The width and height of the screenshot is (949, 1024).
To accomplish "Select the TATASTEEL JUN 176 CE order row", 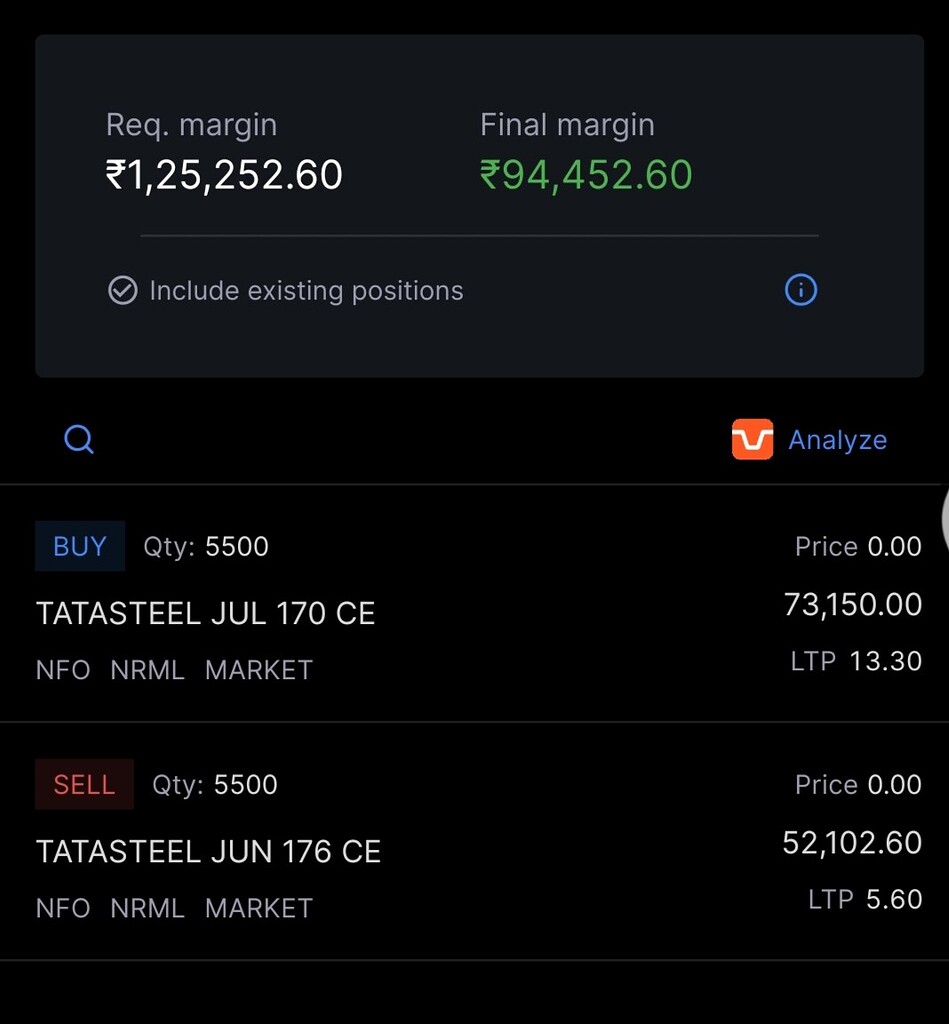I will click(208, 851).
